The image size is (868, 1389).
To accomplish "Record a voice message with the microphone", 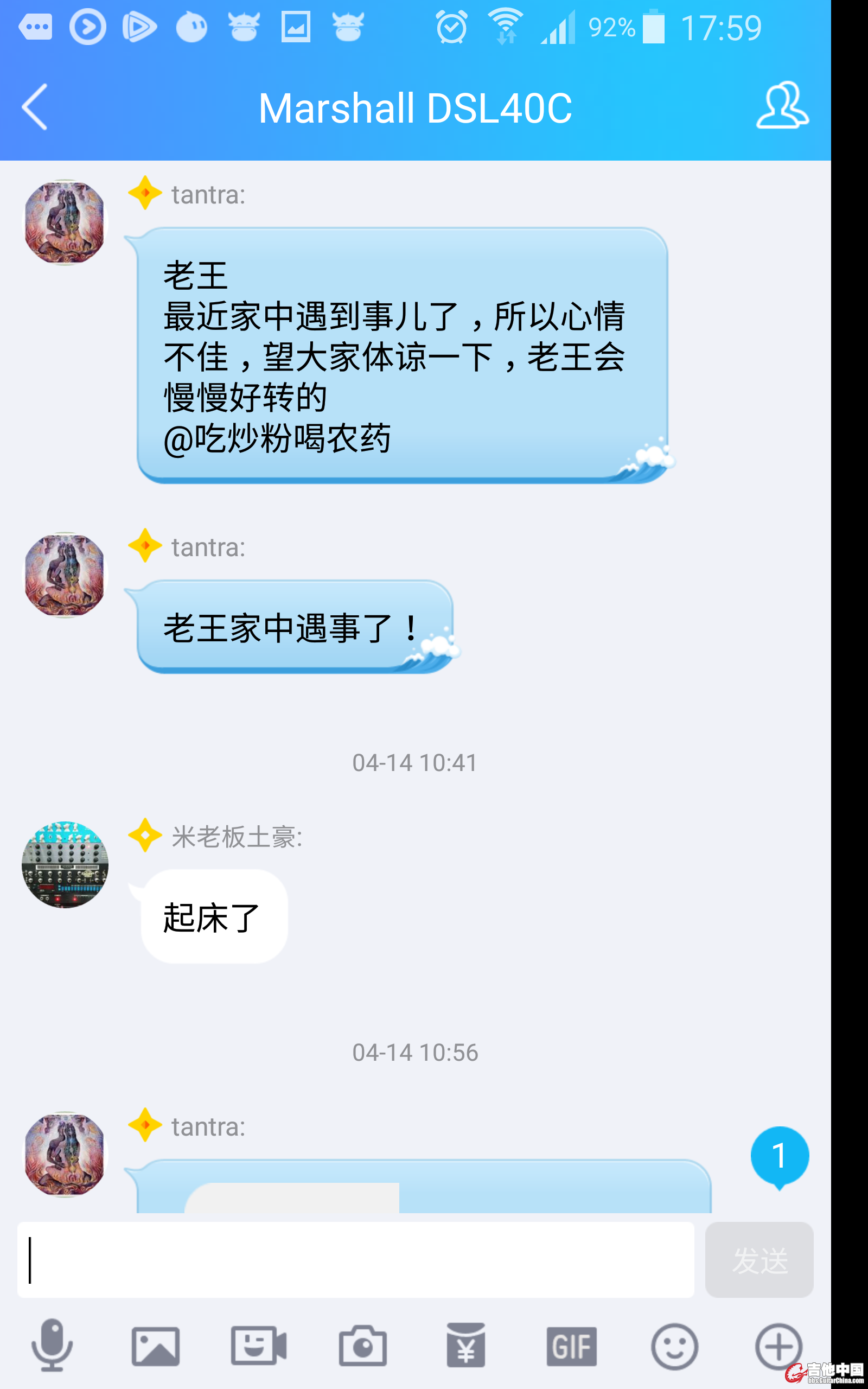I will 52,1345.
